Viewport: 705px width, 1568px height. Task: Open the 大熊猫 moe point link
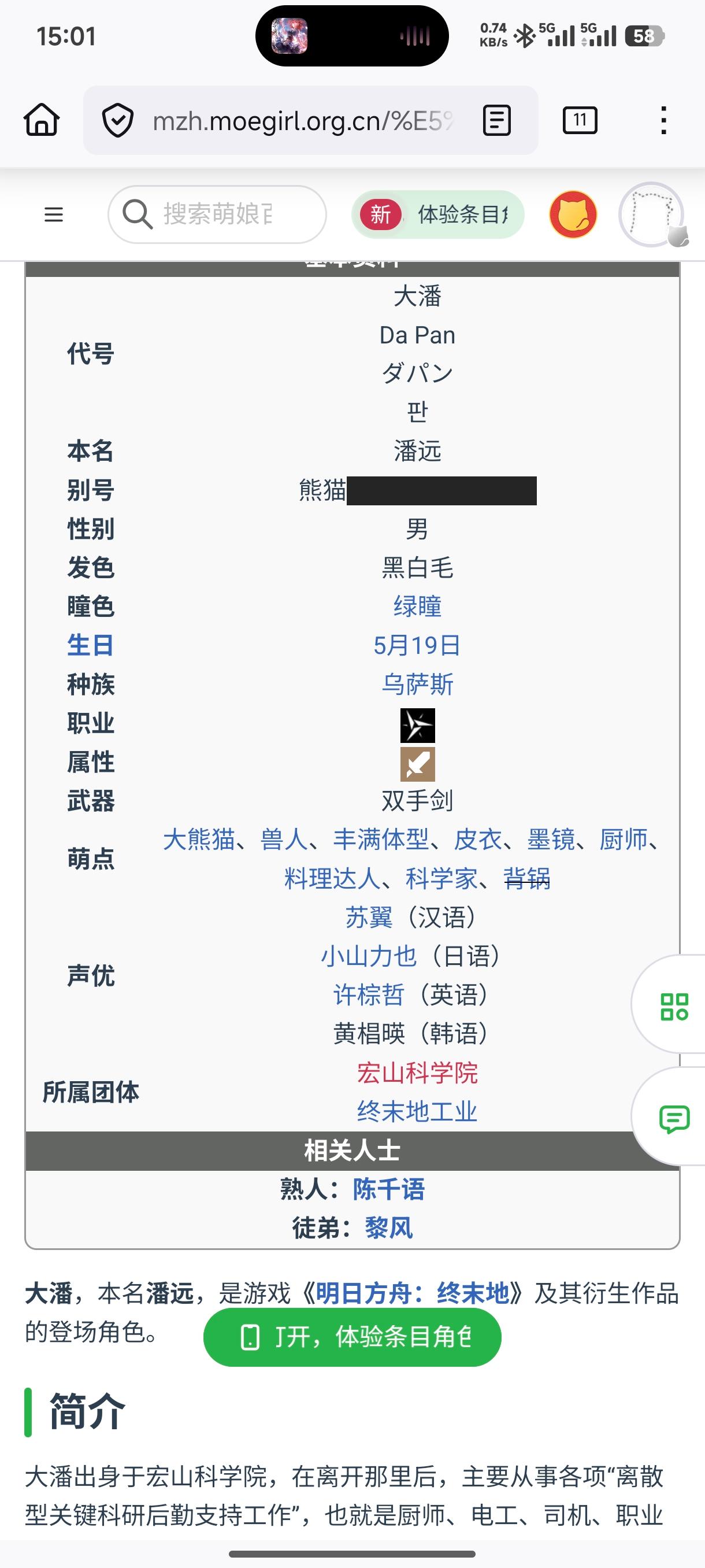199,840
